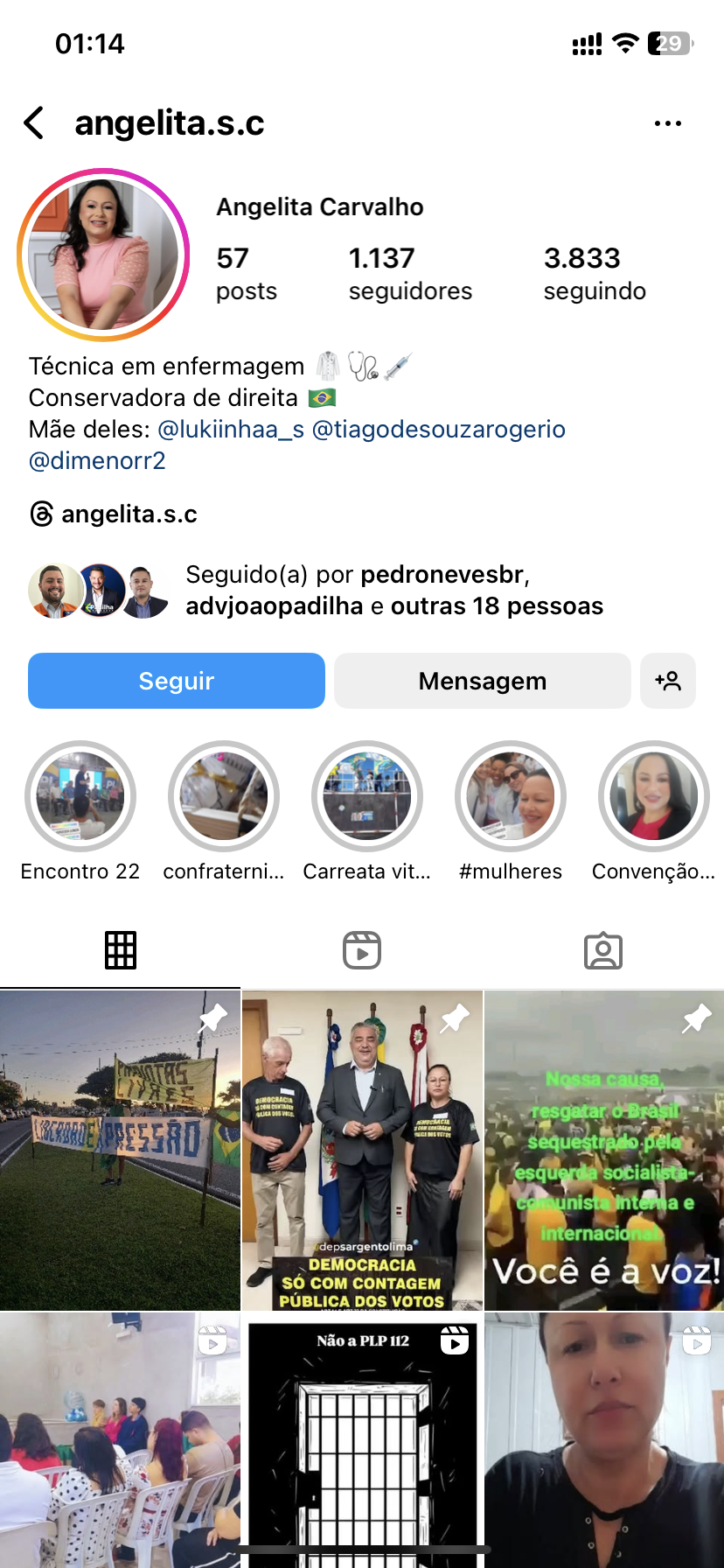Open the pinned 'Você é a voz!' post
724x1568 pixels.
[x=604, y=1151]
